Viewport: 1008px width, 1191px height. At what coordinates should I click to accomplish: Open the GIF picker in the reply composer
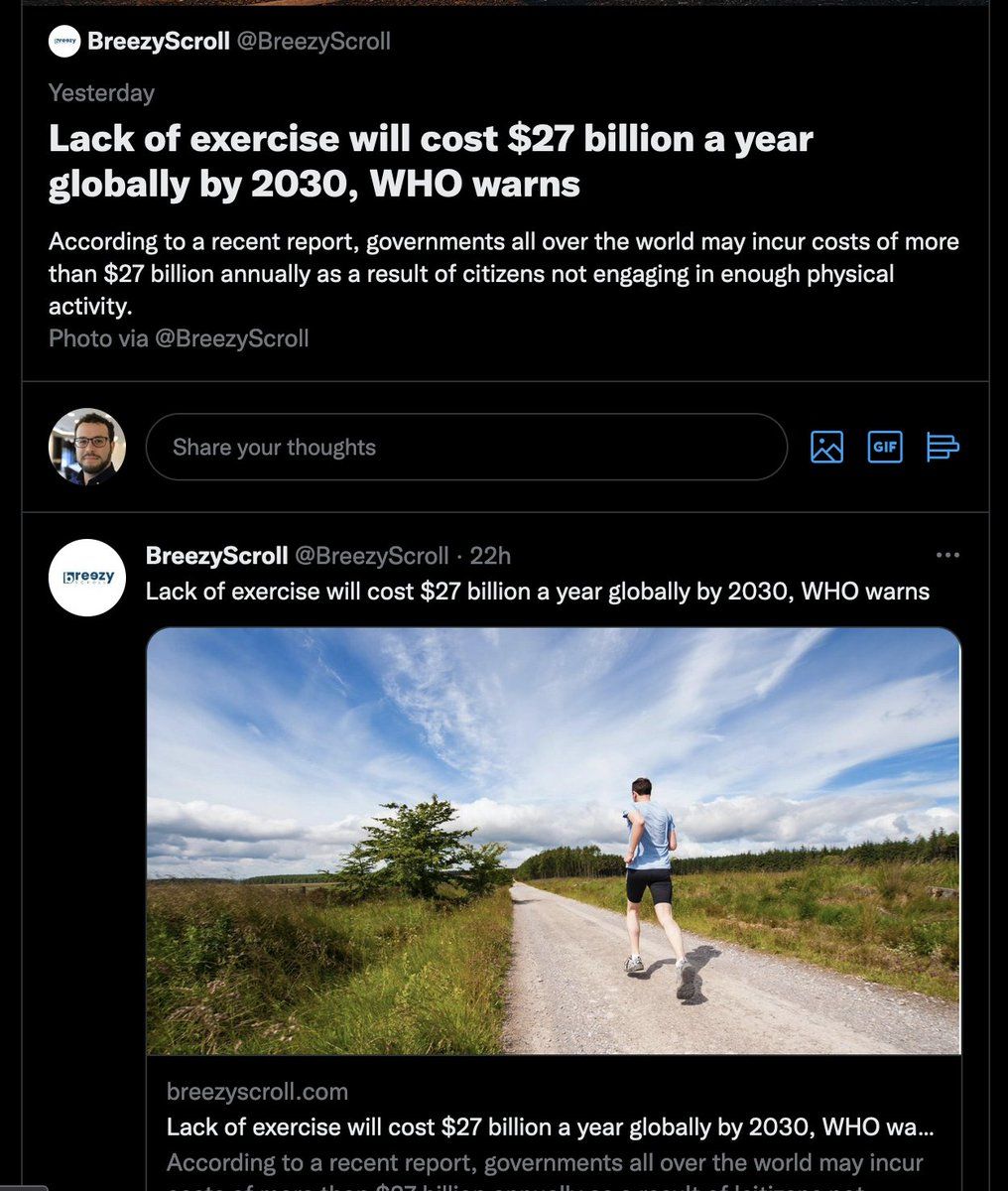point(884,448)
